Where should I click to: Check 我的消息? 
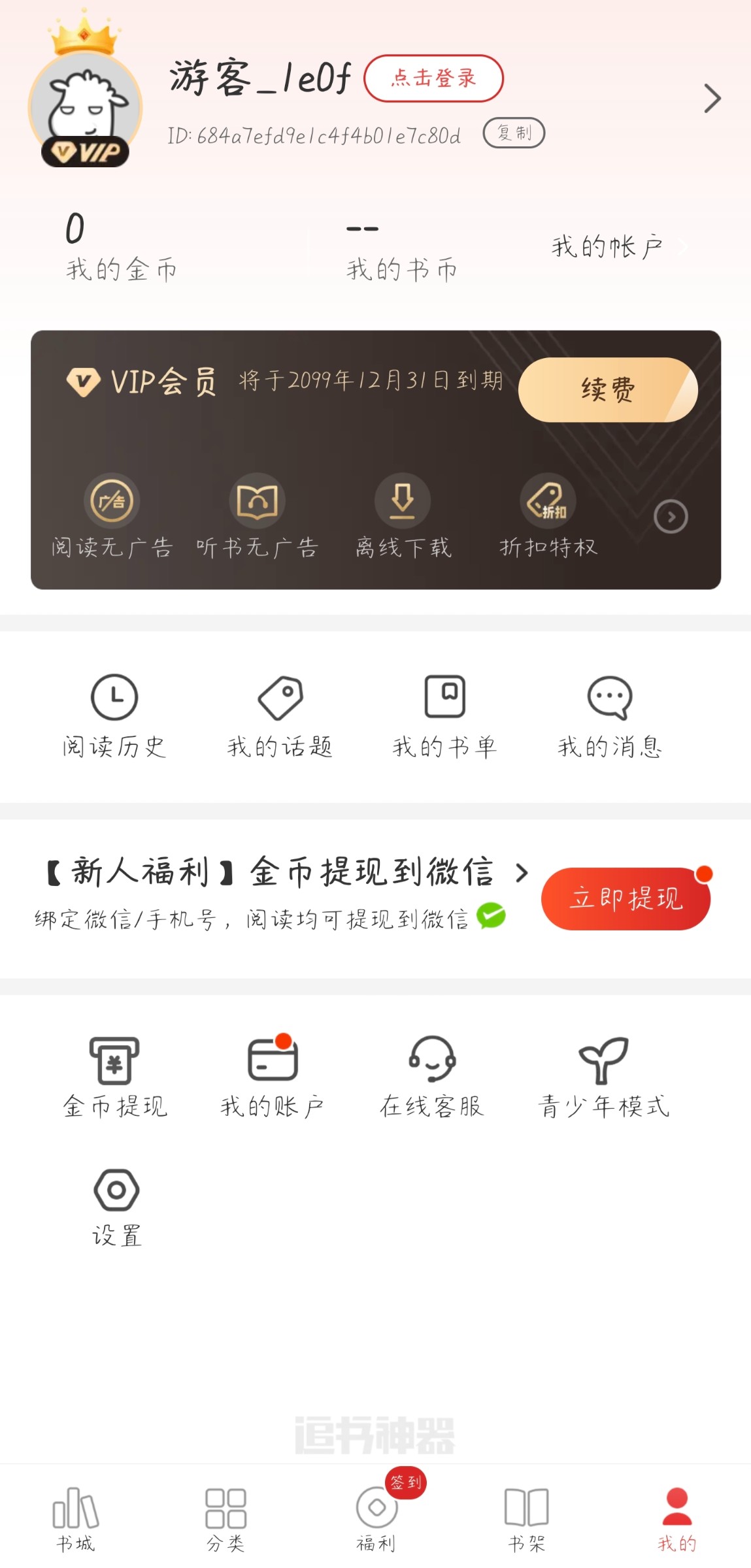[x=610, y=716]
